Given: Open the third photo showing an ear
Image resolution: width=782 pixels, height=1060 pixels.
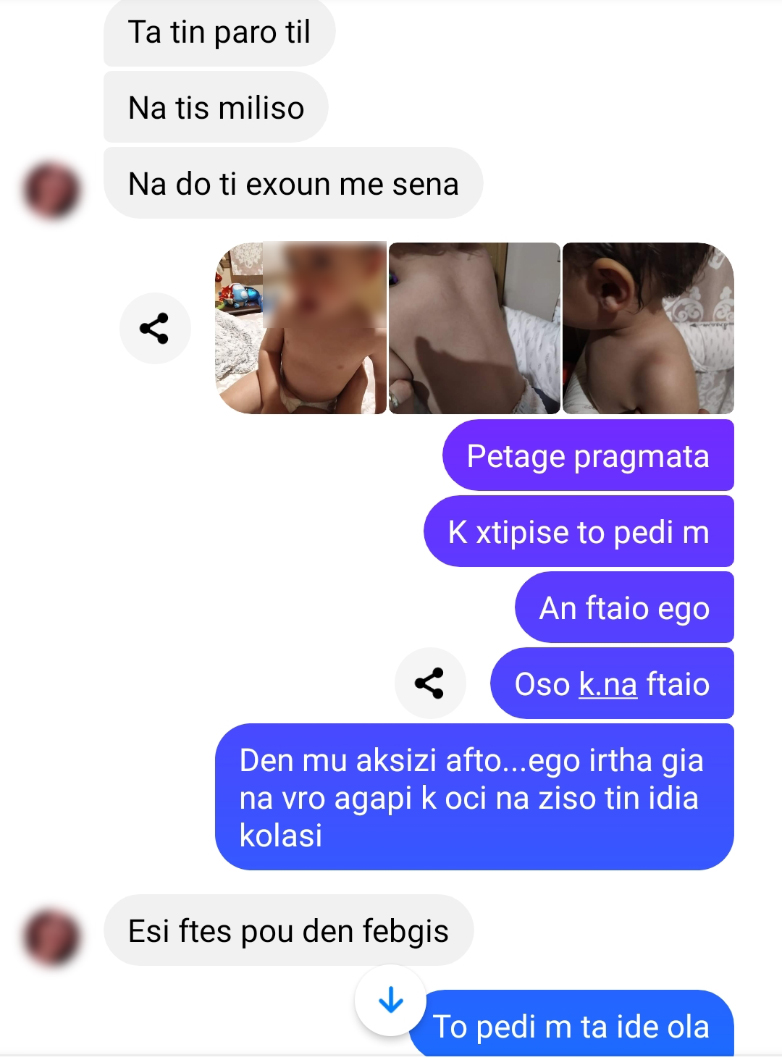Looking at the screenshot, I should [648, 328].
